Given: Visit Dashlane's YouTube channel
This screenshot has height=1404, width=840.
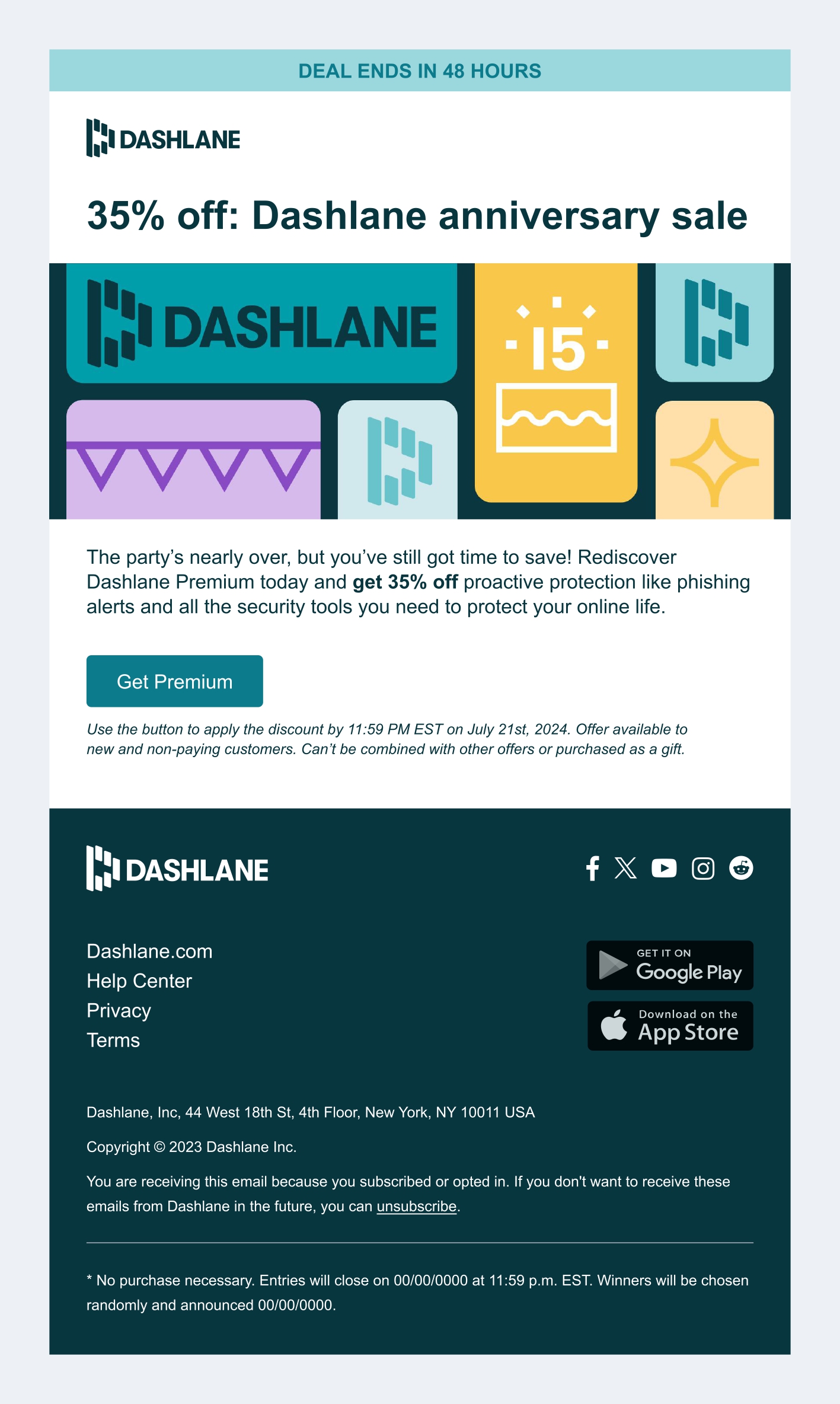Looking at the screenshot, I should [x=664, y=868].
